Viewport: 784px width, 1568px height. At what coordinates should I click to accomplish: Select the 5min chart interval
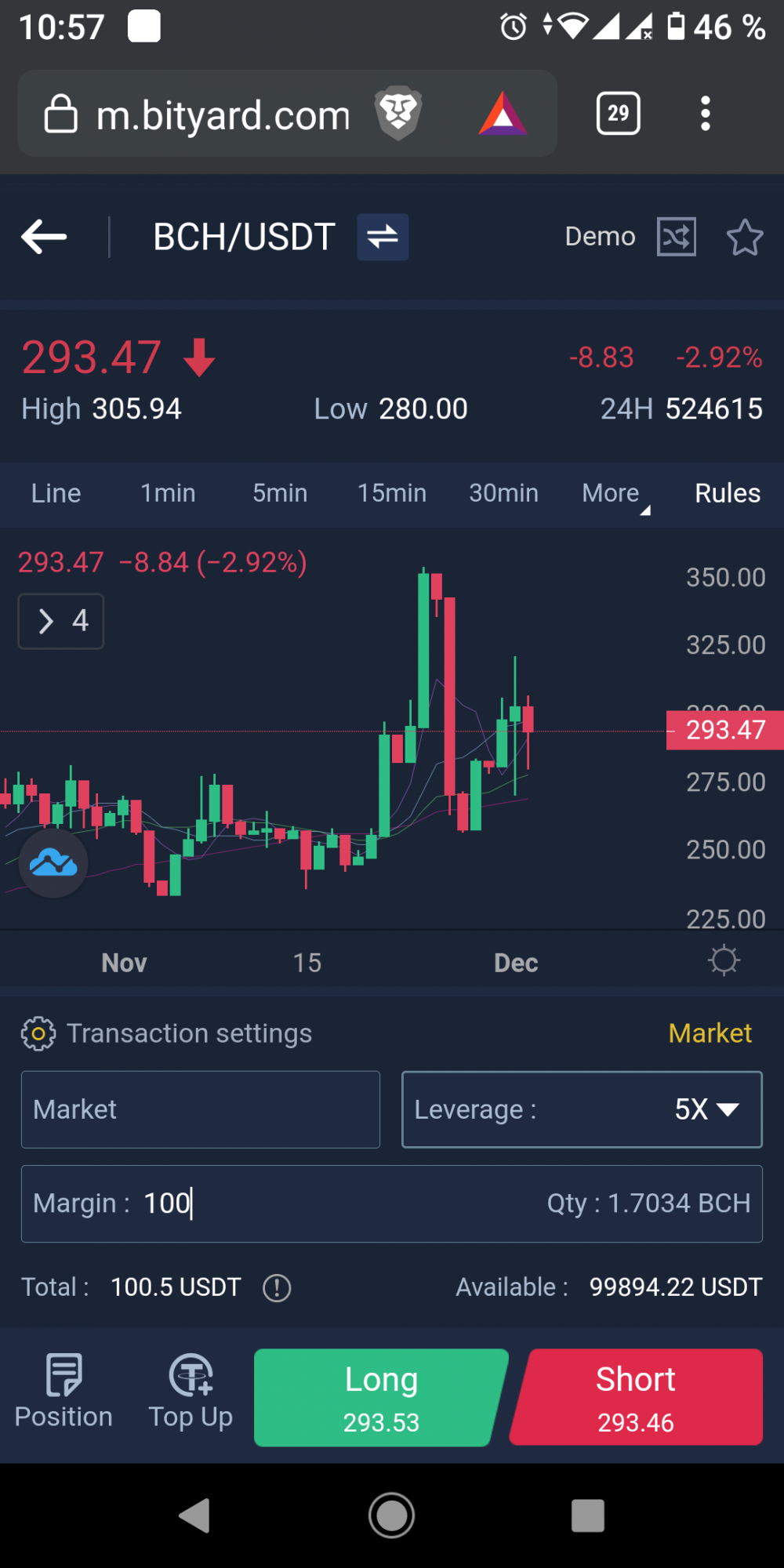click(280, 493)
